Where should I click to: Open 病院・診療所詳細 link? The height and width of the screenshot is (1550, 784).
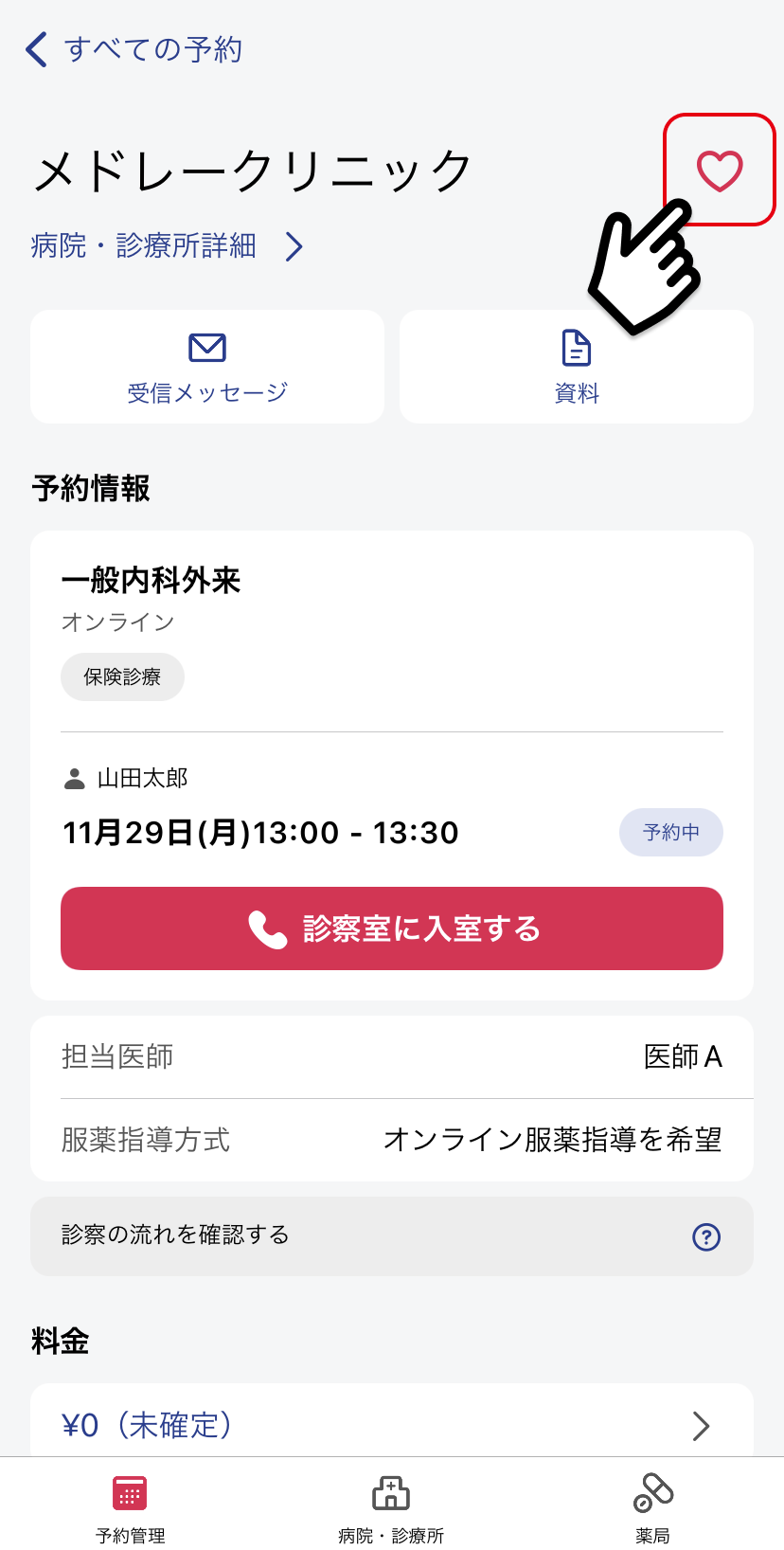tap(167, 246)
